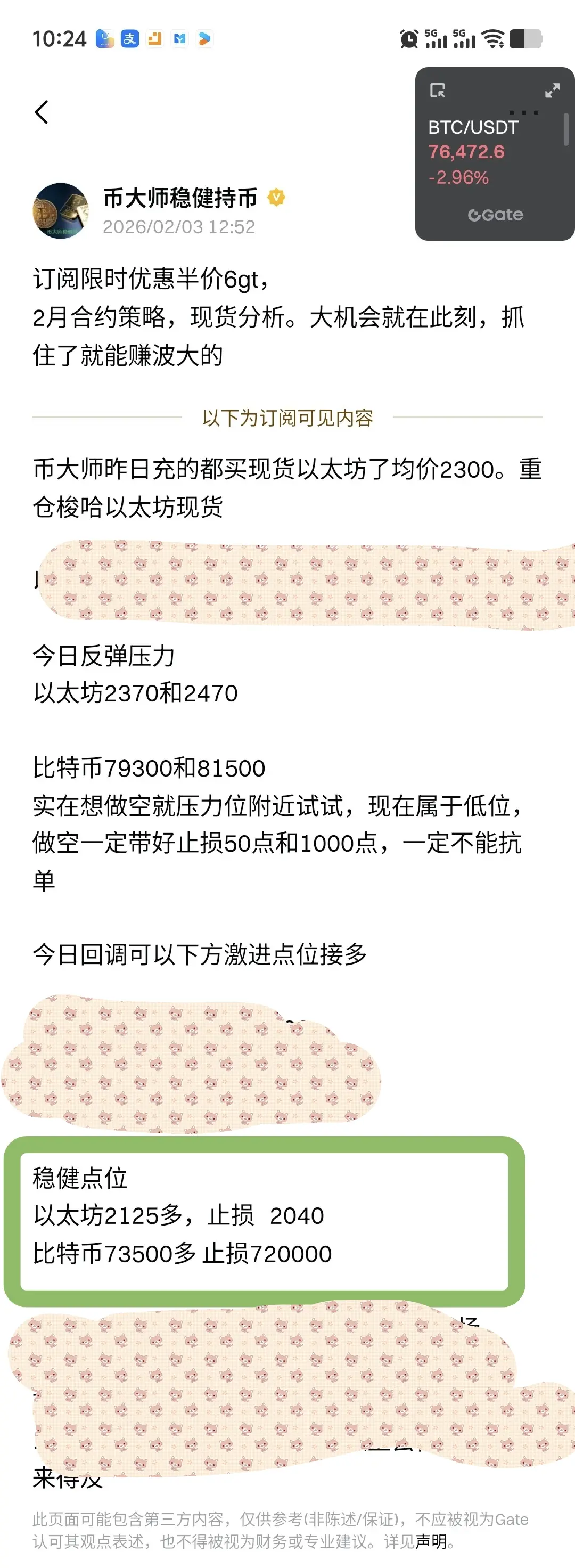Tap the 5G signal indicator
Screen dimensions: 575x1568
(436, 37)
